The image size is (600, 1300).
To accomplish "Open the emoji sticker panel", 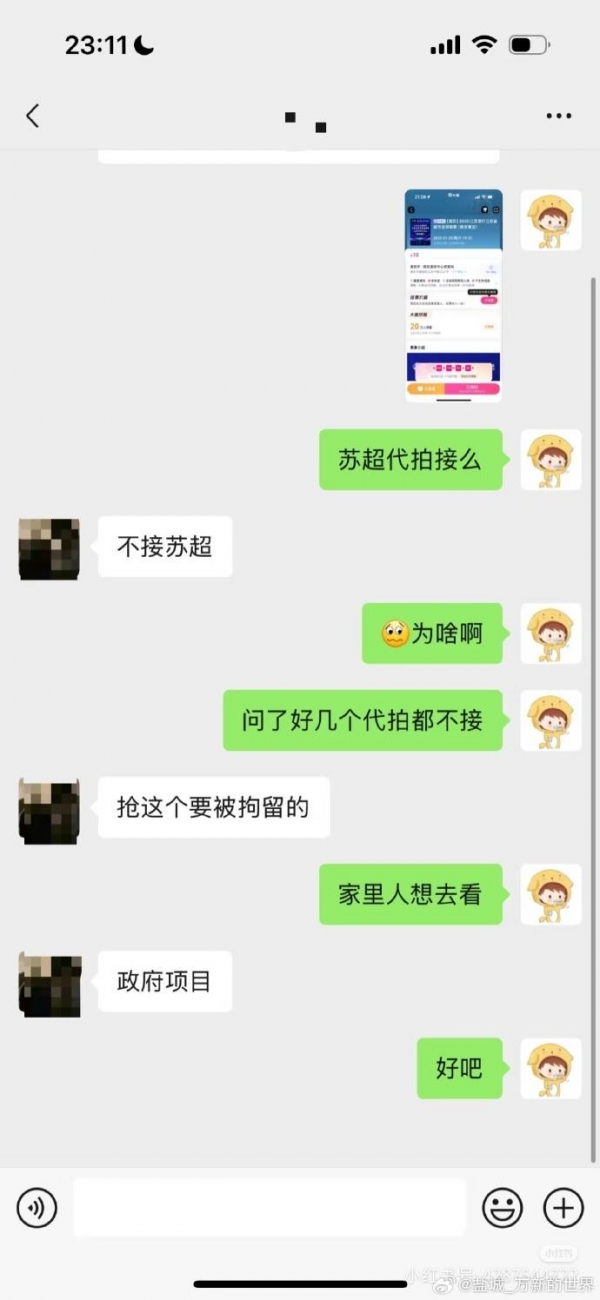I will (502, 1208).
